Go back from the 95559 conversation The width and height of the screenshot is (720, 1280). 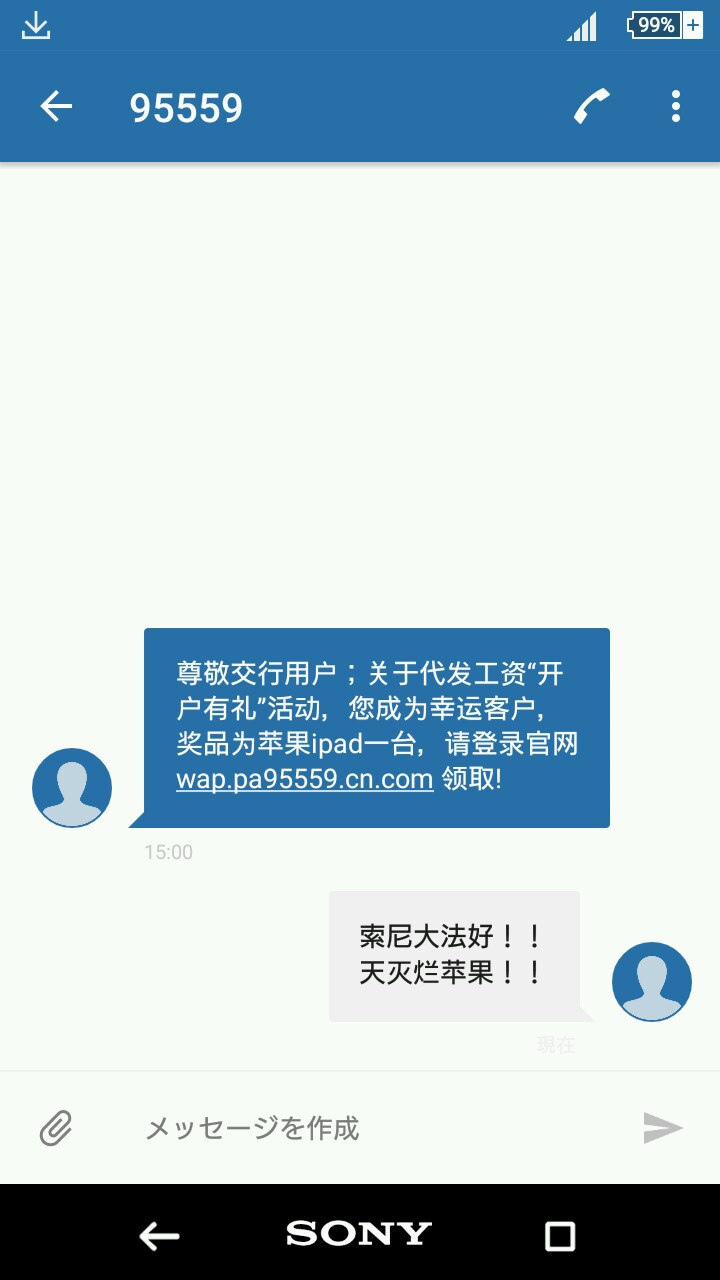coord(56,107)
